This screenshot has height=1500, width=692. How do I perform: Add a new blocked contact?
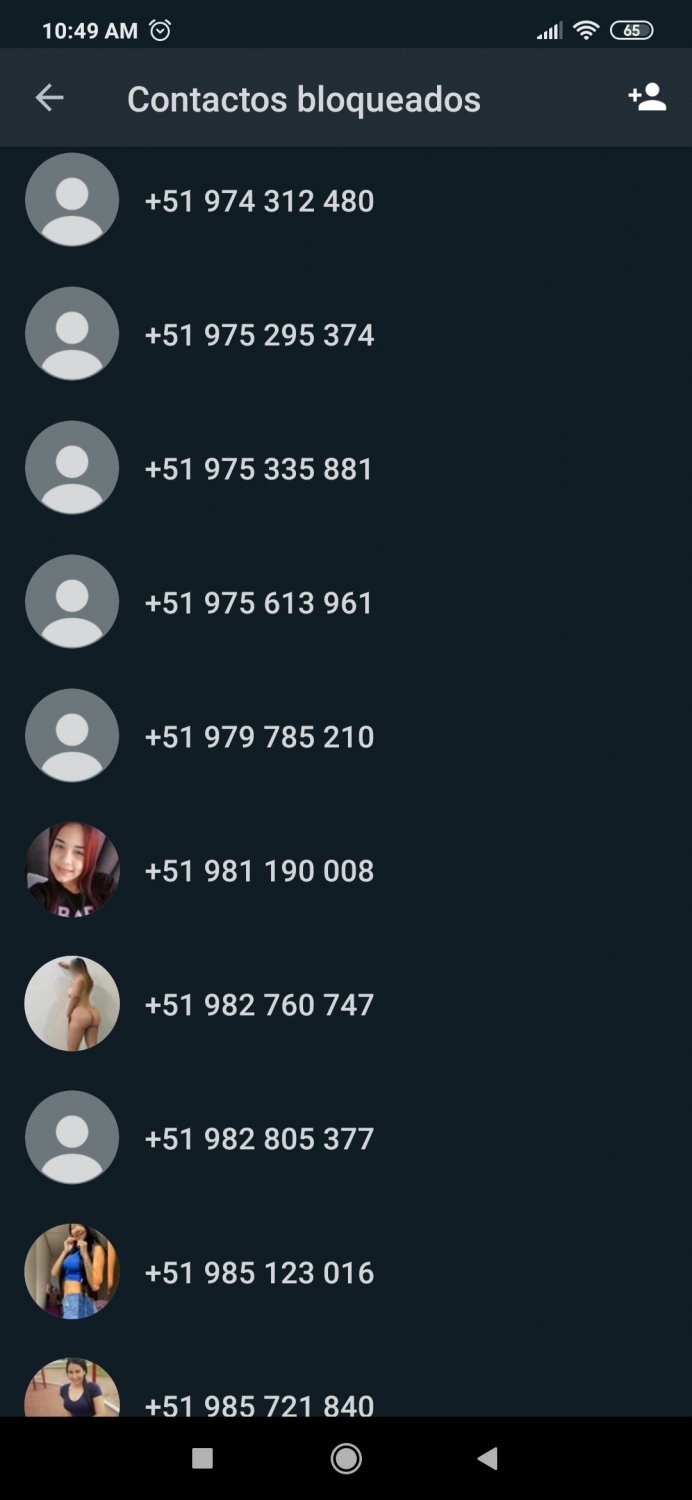click(x=647, y=98)
